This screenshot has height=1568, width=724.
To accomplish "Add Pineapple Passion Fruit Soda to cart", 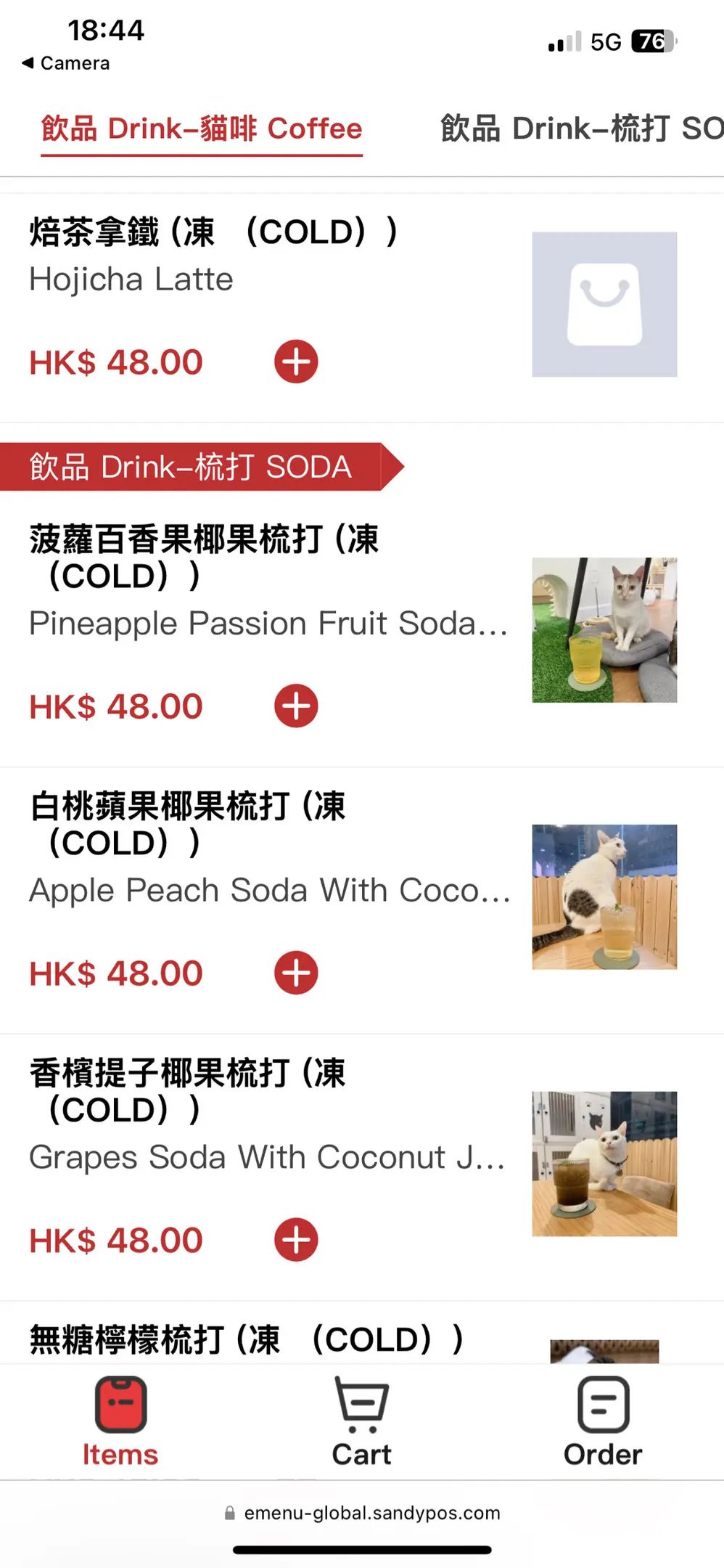I will (296, 706).
